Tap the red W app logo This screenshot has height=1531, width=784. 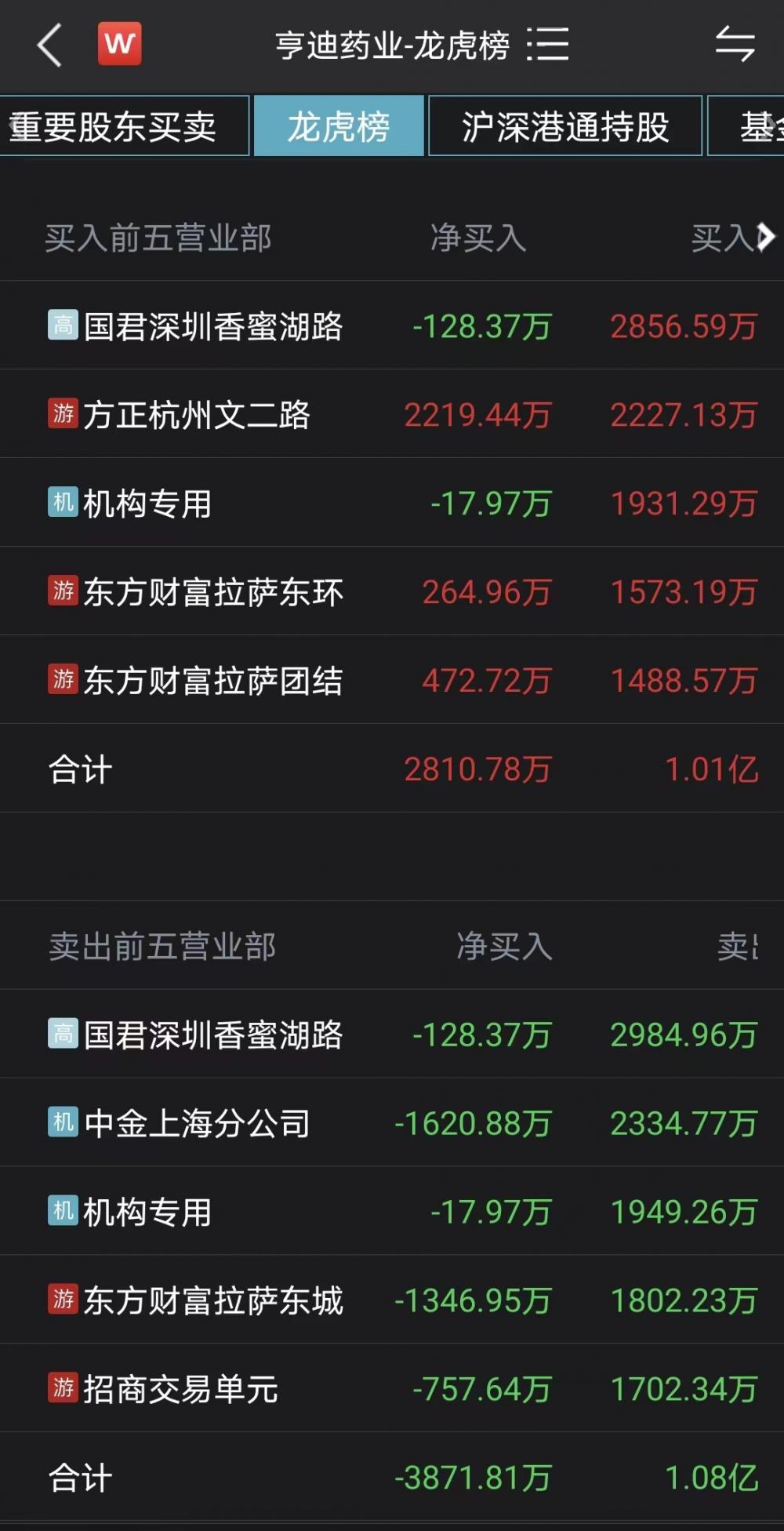[119, 44]
